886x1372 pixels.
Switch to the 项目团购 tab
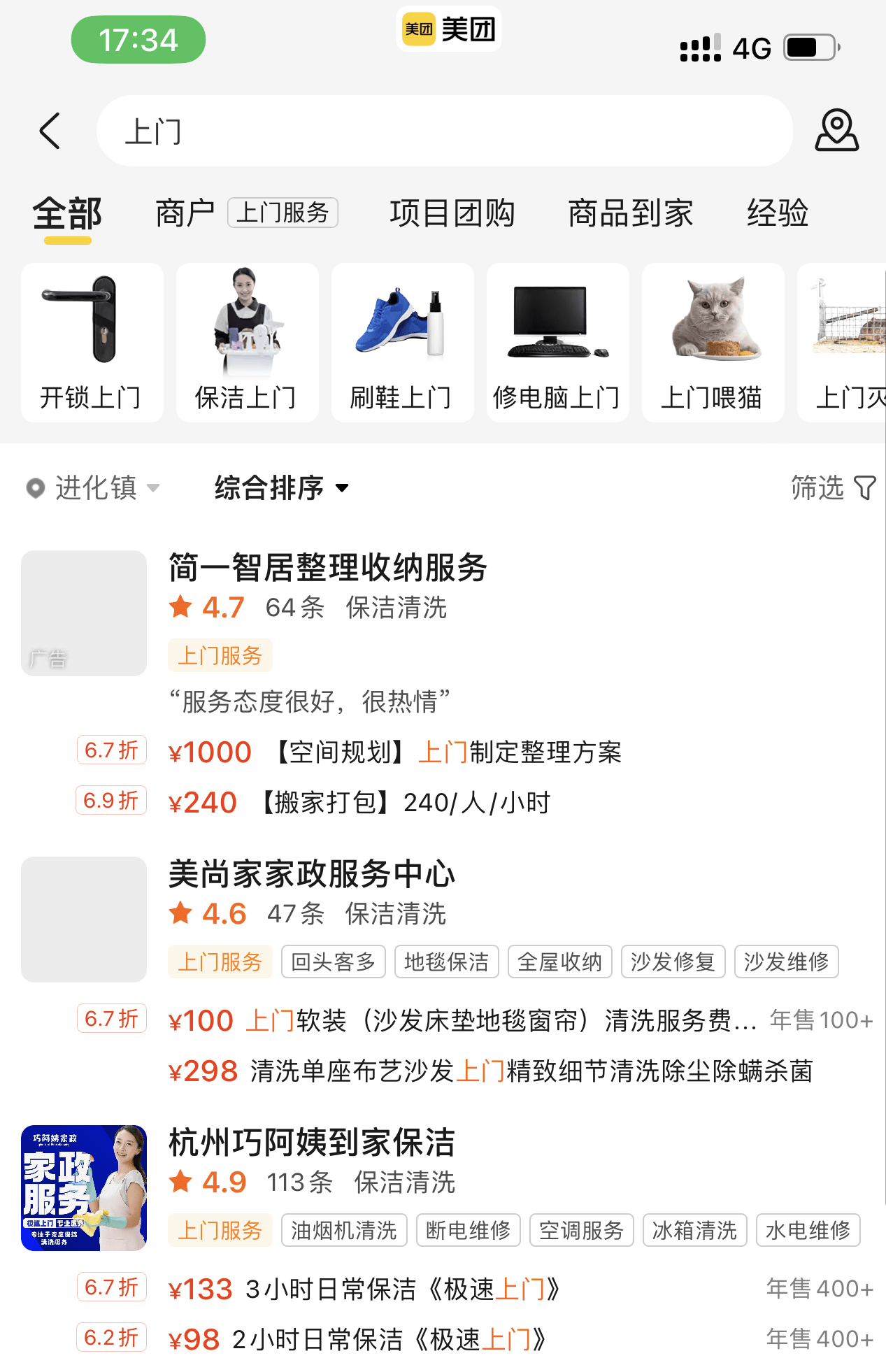coord(452,213)
